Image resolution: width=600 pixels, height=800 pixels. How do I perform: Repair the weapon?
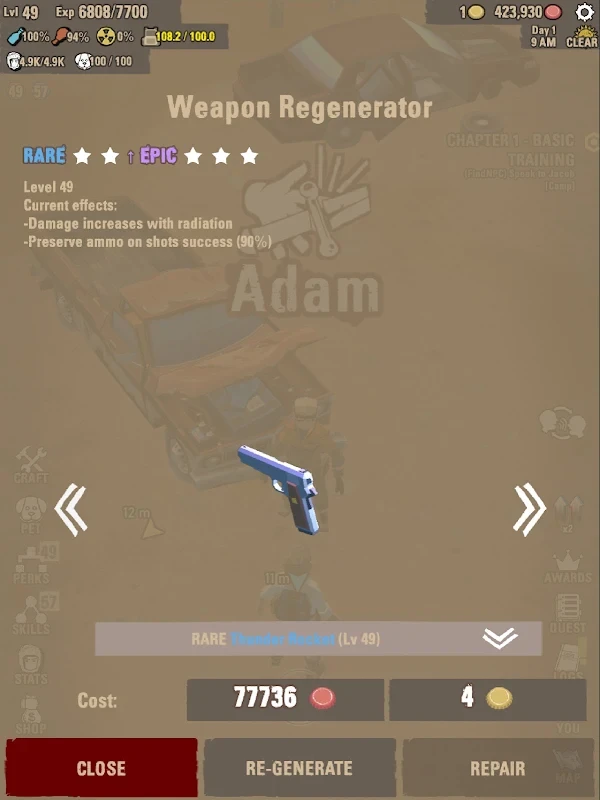[497, 768]
